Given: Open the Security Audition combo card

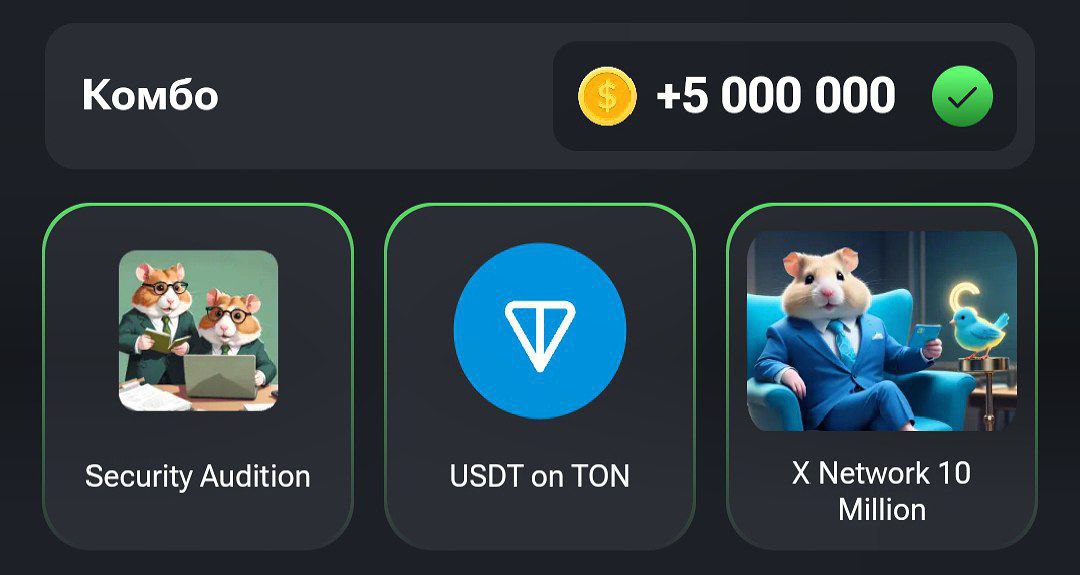Looking at the screenshot, I should pos(198,375).
